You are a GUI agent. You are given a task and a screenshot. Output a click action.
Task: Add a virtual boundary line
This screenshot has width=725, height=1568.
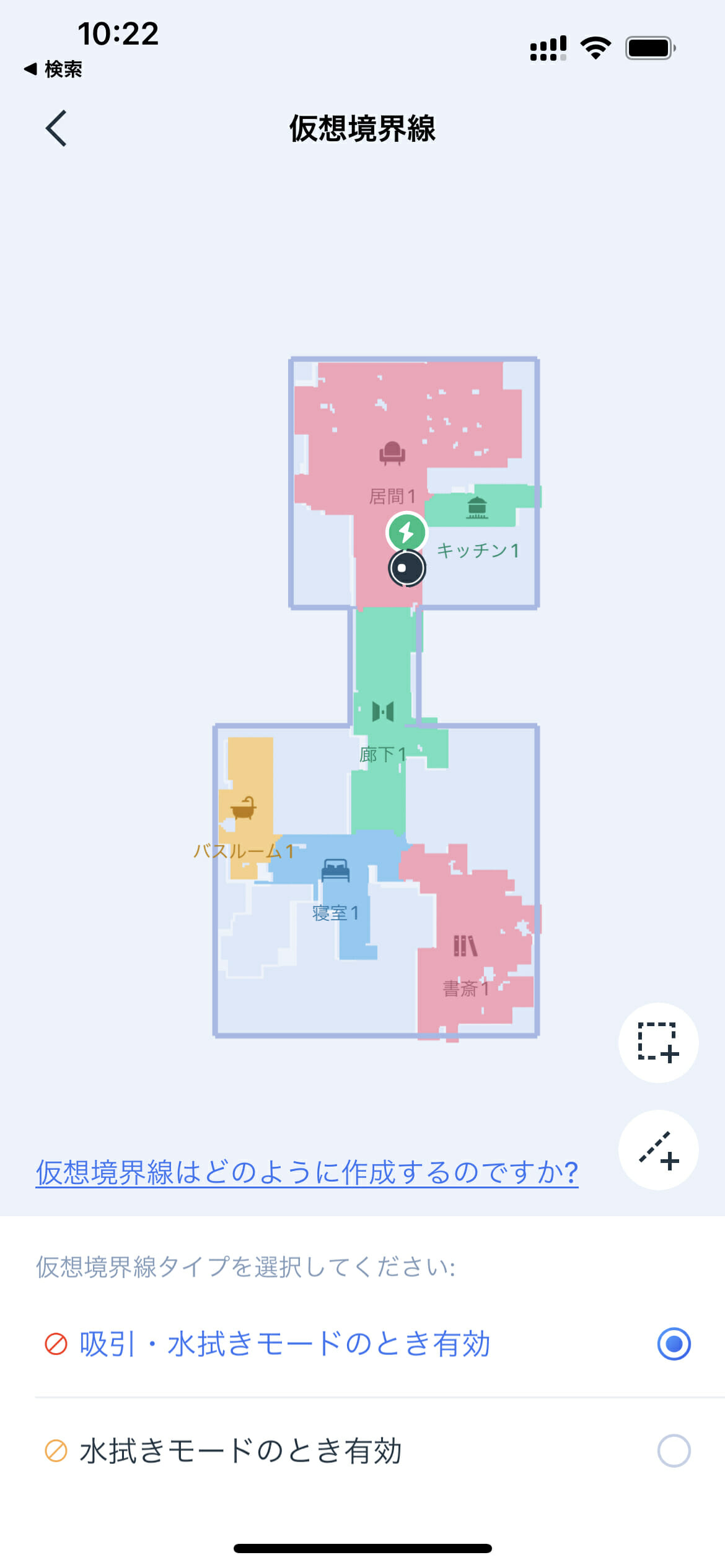[x=658, y=1150]
